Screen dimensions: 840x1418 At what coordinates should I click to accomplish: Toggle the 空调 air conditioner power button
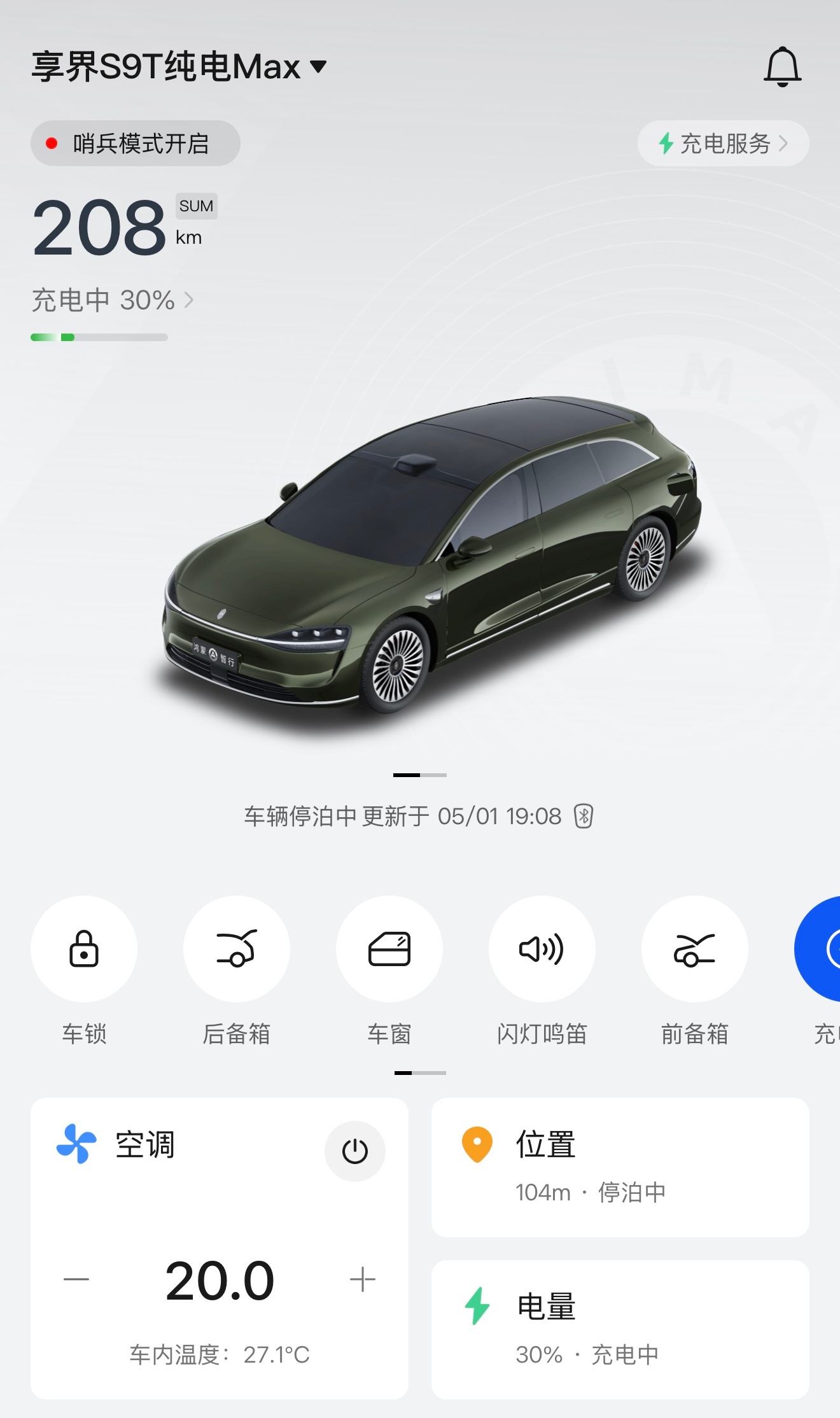tap(355, 1151)
